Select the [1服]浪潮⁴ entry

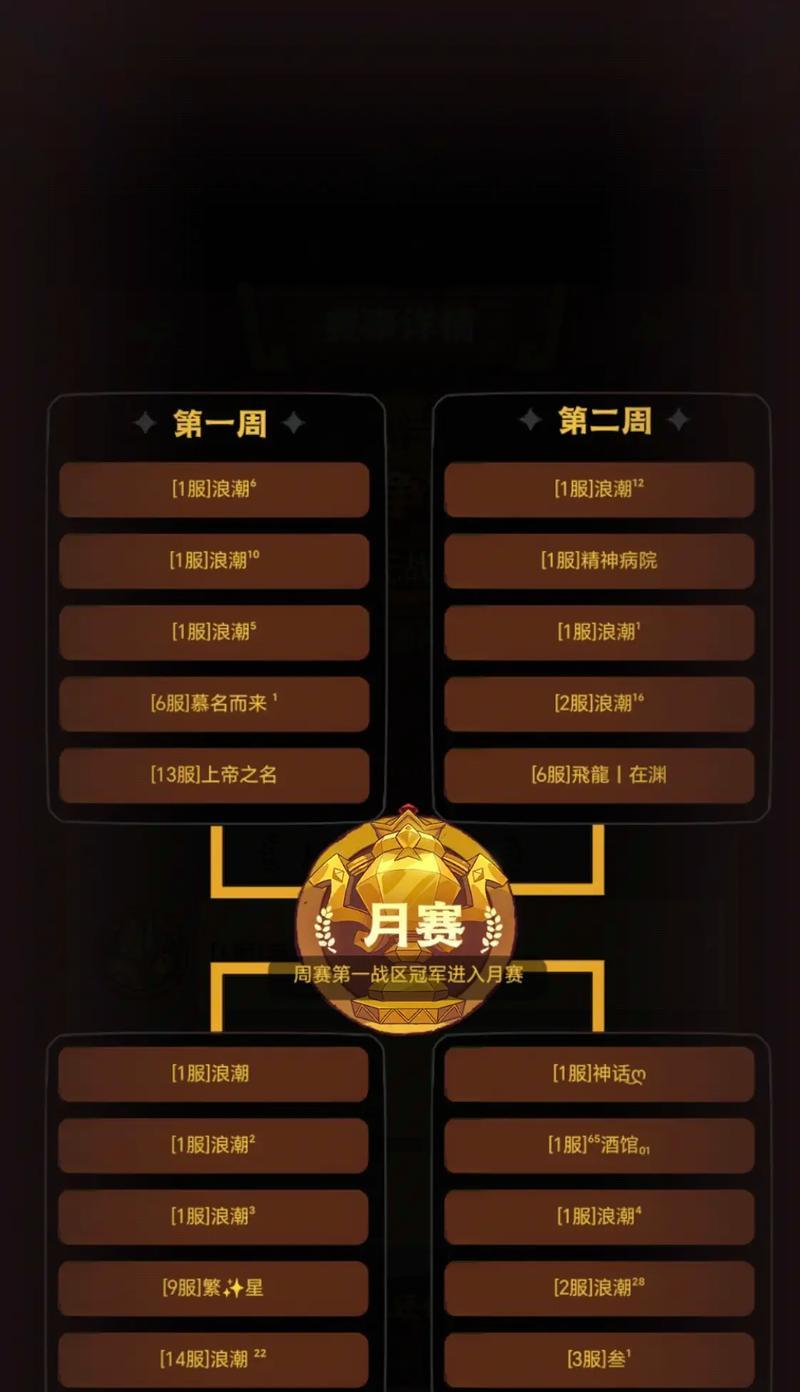pos(599,1217)
